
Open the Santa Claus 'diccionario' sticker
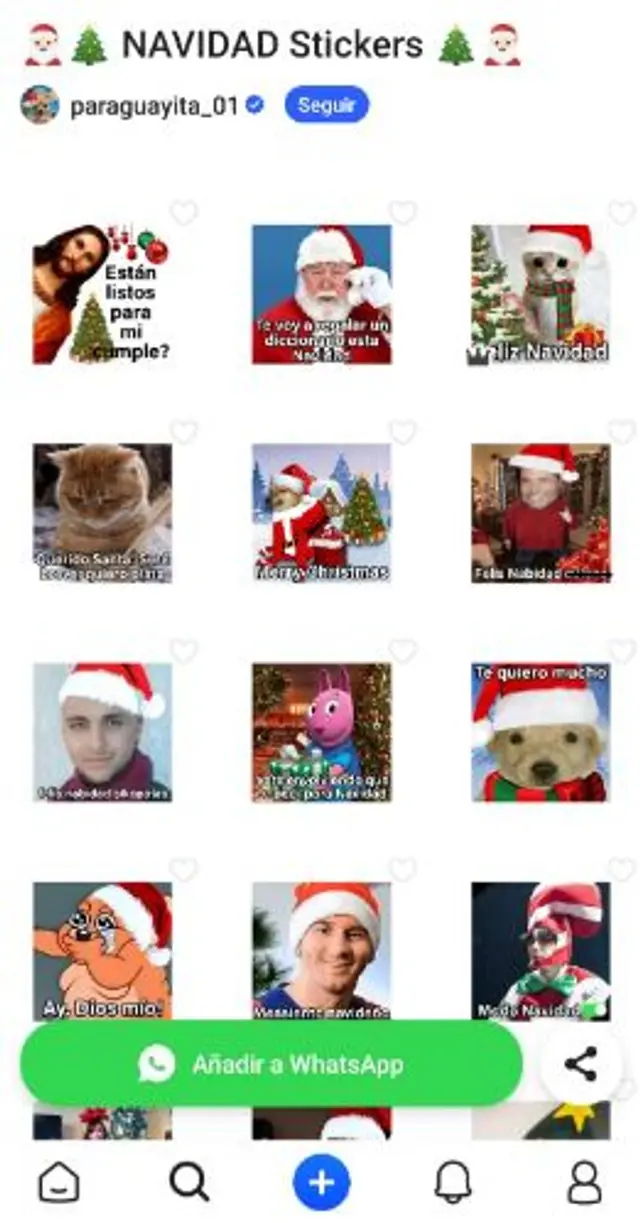(x=321, y=294)
